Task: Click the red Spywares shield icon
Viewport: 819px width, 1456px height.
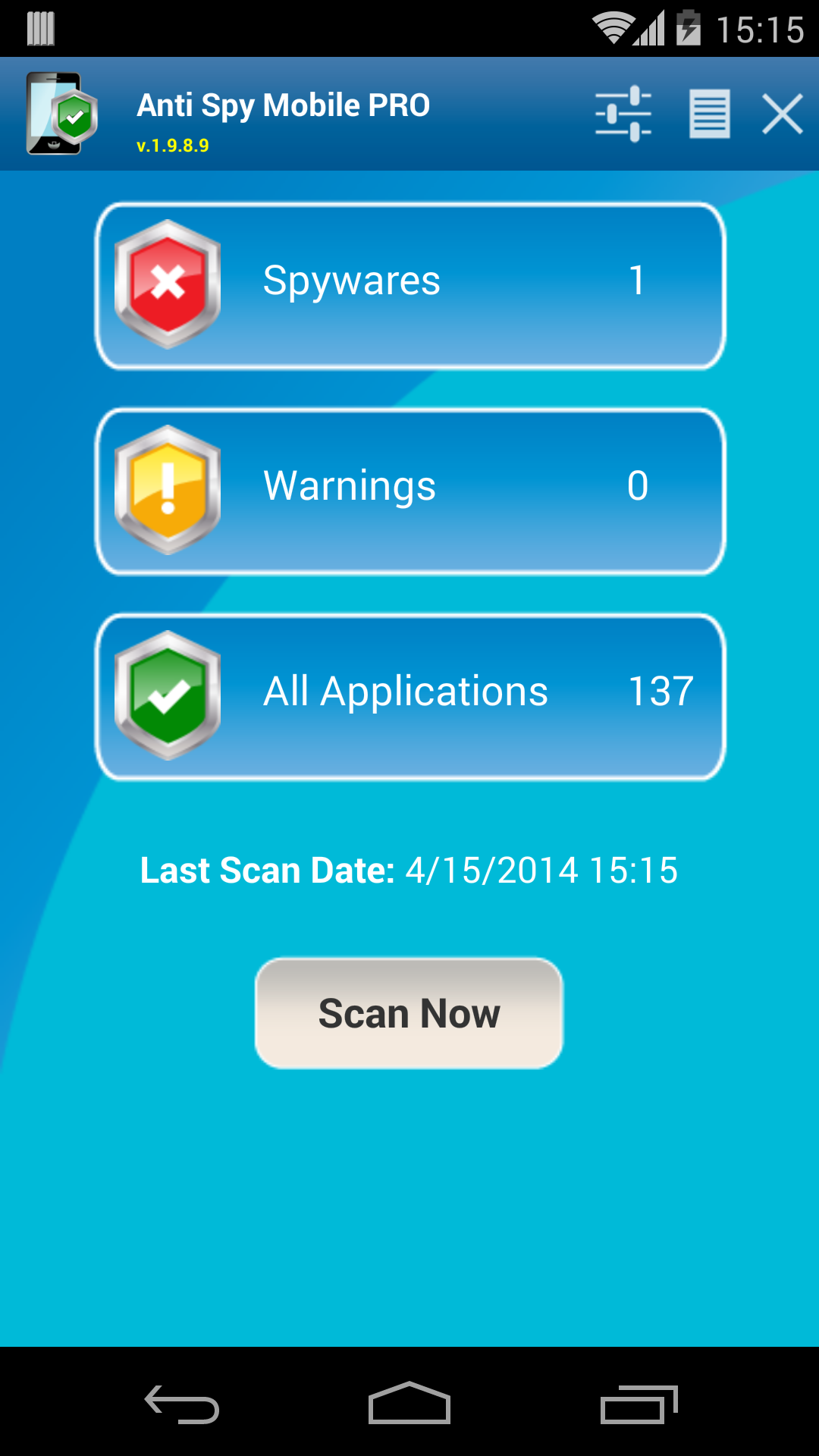Action: (x=167, y=281)
